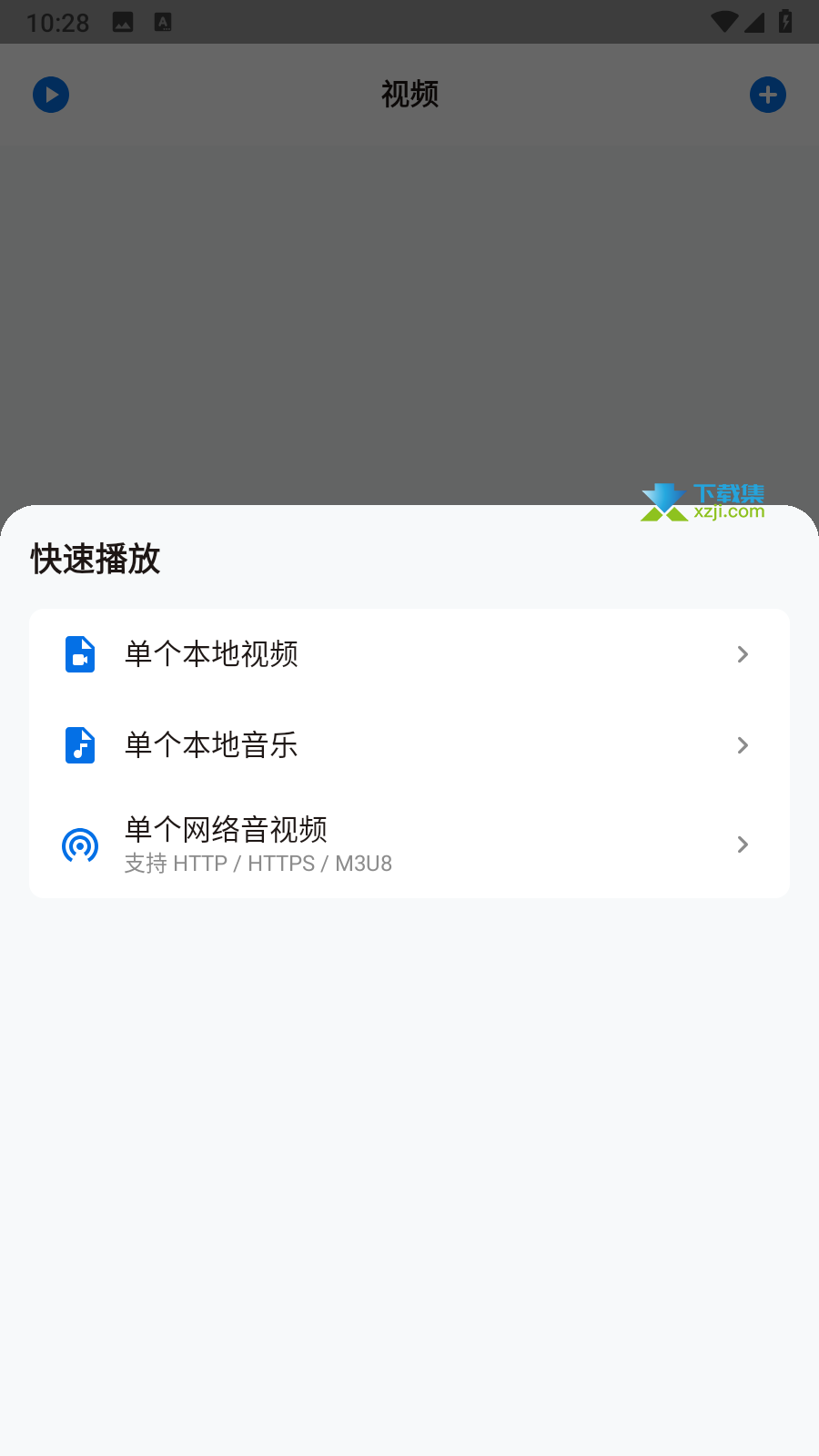This screenshot has width=819, height=1456.
Task: Open 单个本地视频 quick play option
Action: point(409,654)
